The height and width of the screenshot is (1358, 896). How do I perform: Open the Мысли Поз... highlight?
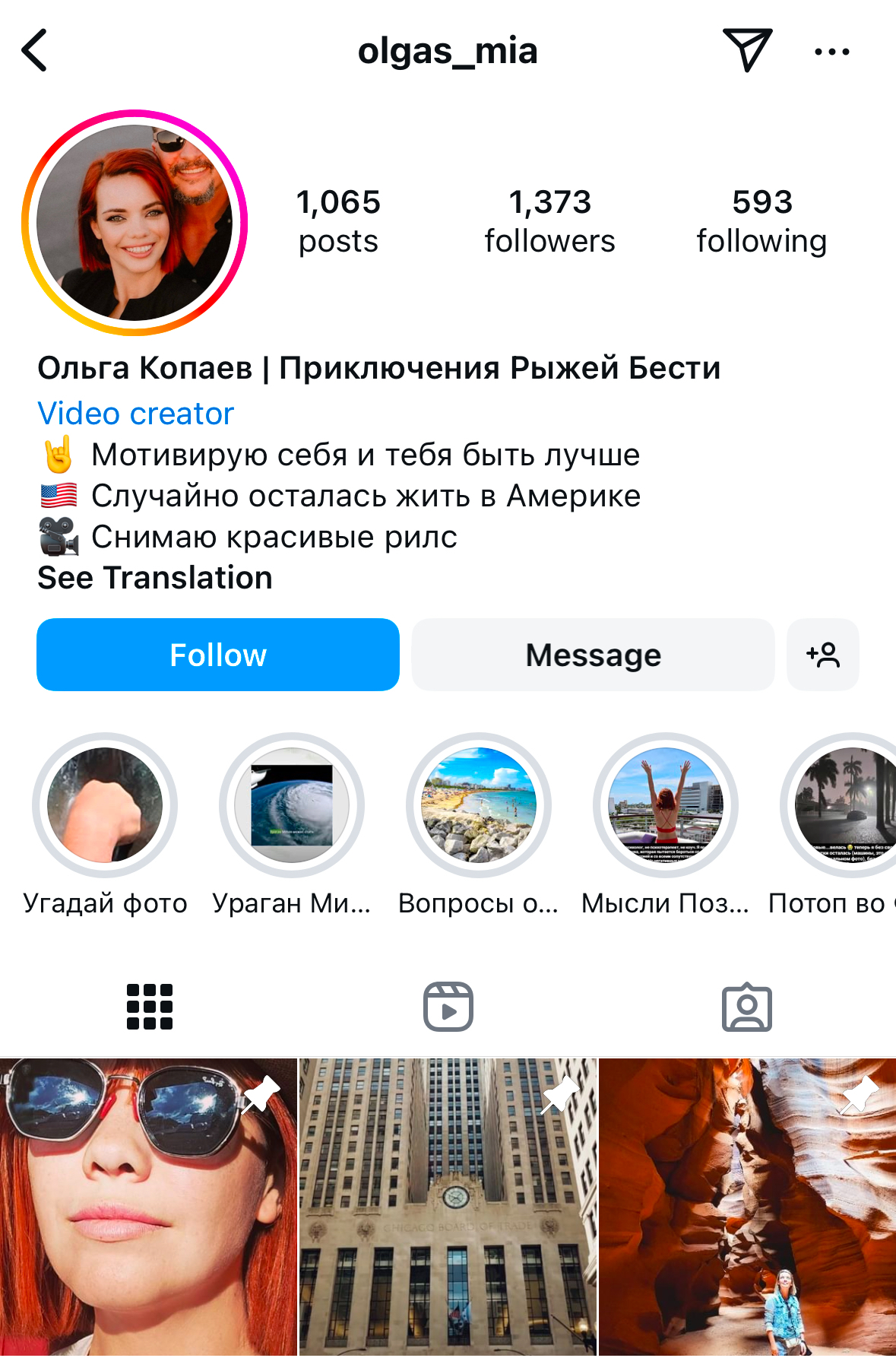[666, 805]
